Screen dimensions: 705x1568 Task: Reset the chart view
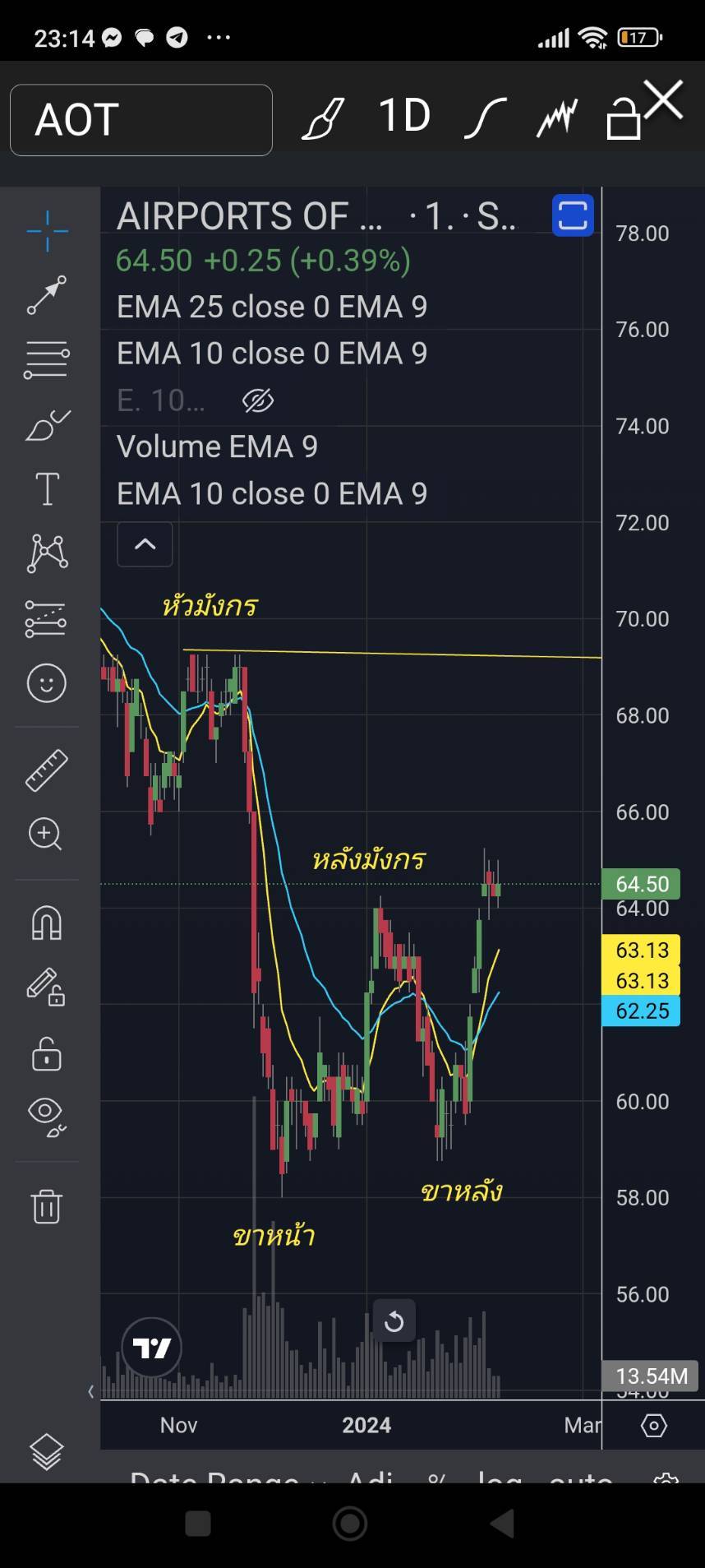coord(394,1321)
